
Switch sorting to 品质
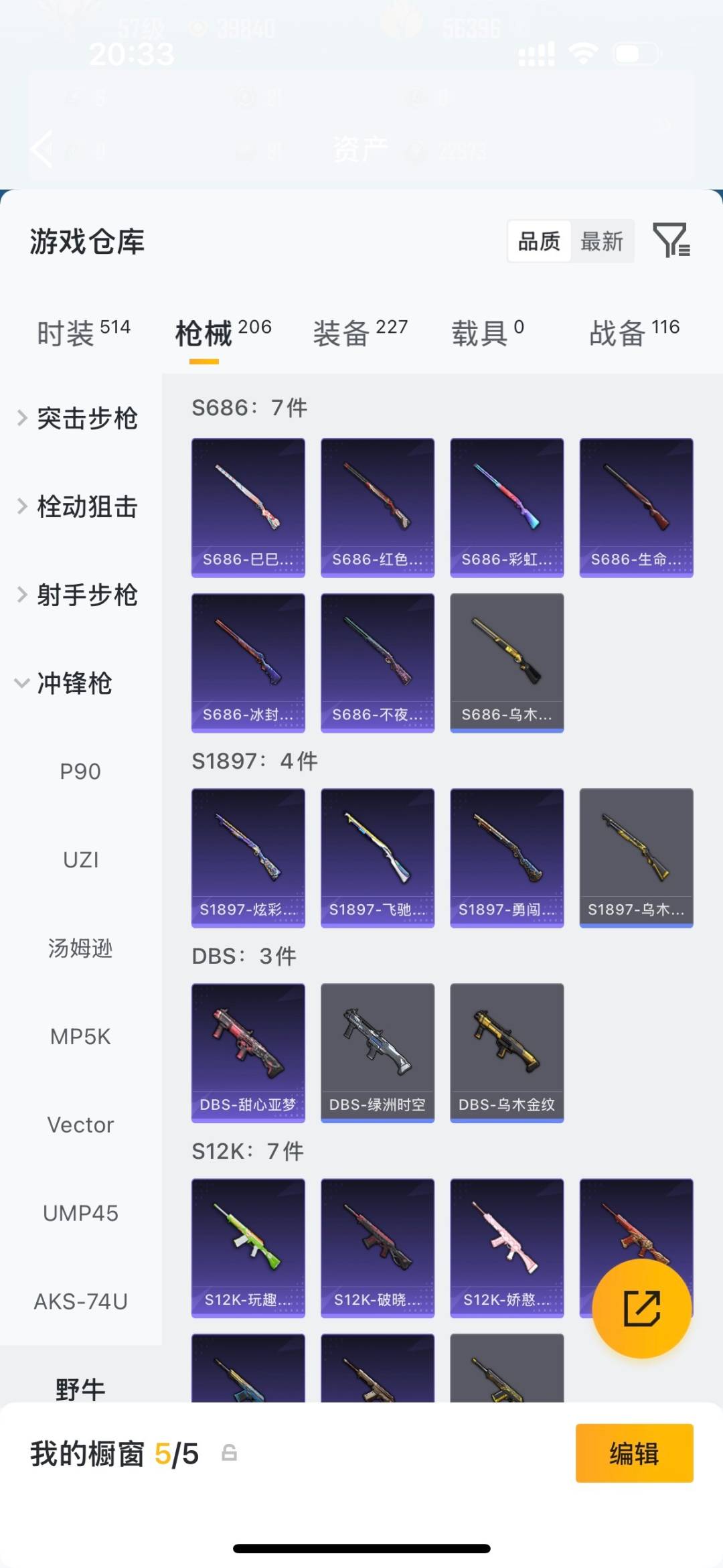click(x=539, y=241)
